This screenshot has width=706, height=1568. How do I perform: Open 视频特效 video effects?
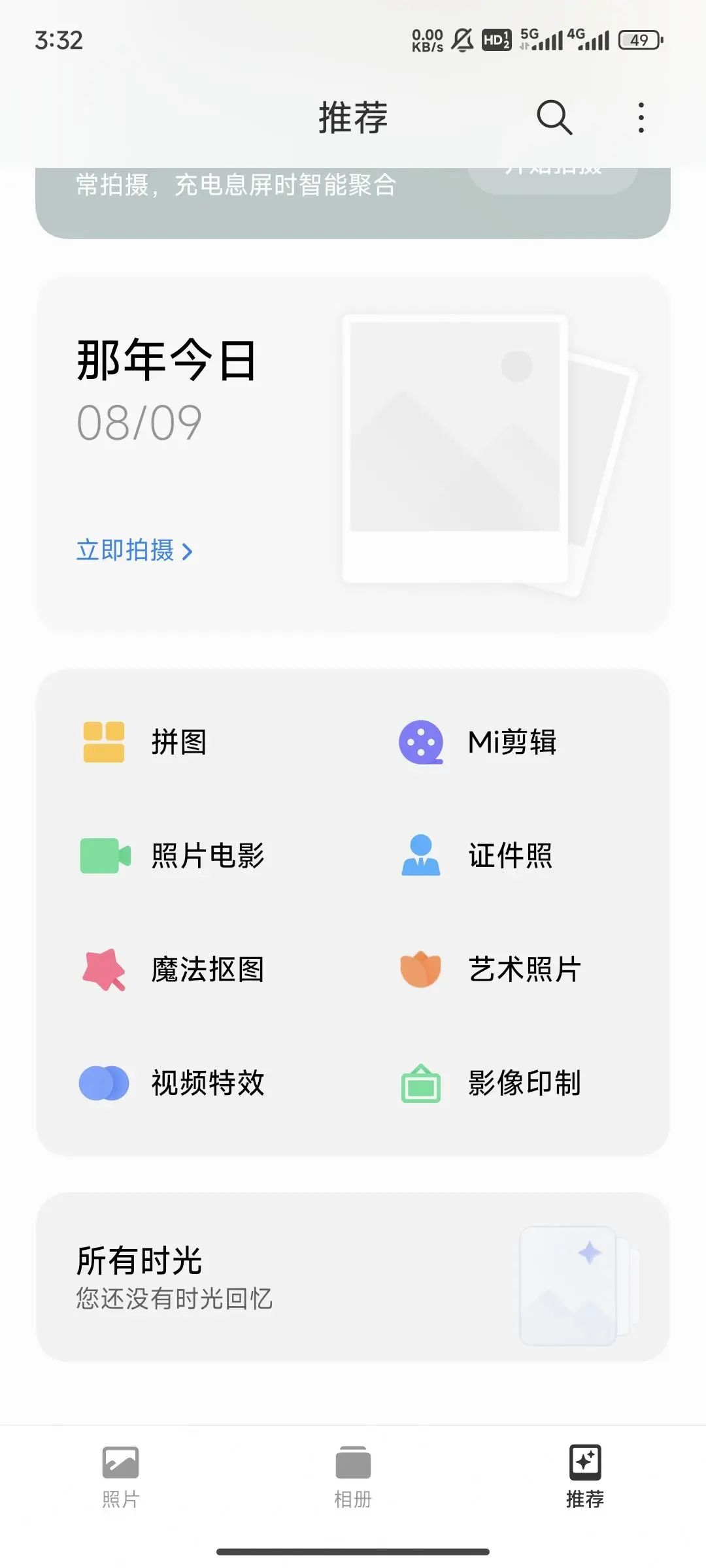pyautogui.click(x=172, y=1083)
